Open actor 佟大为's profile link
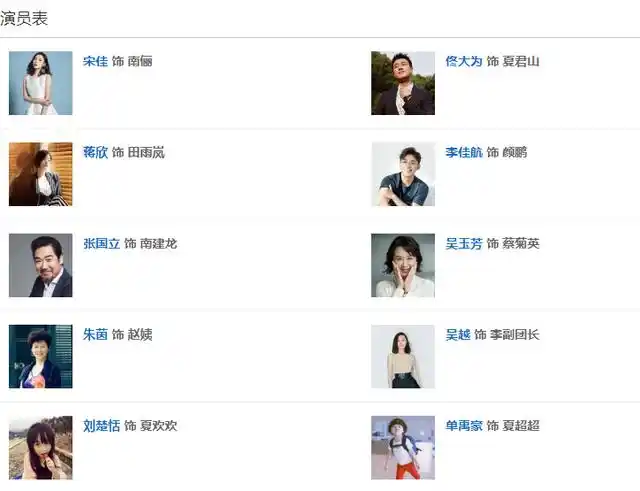 463,61
